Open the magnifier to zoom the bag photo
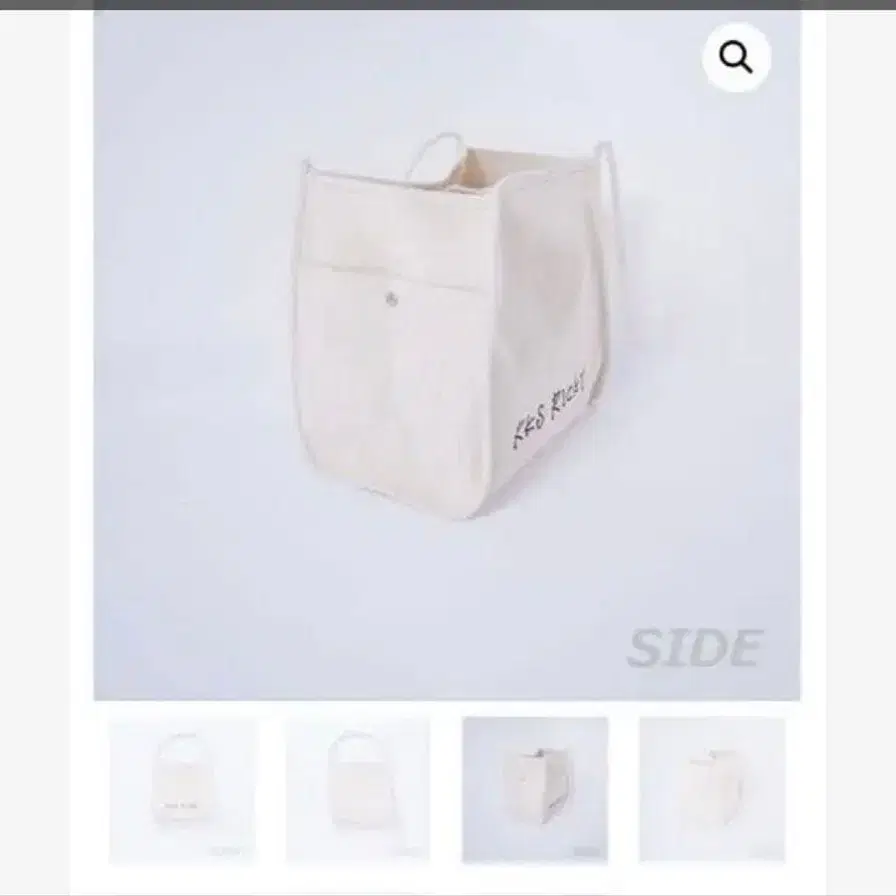This screenshot has height=896, width=896. [736, 59]
